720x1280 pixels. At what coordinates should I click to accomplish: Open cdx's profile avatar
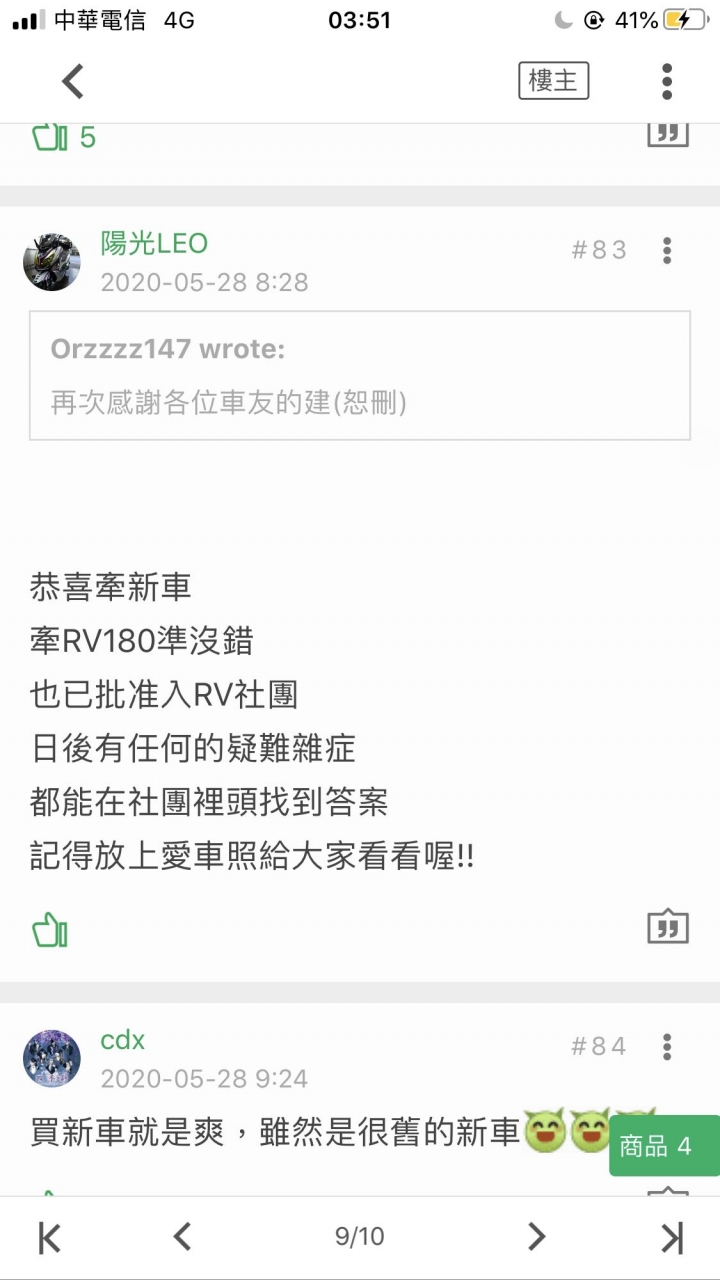[52, 1058]
